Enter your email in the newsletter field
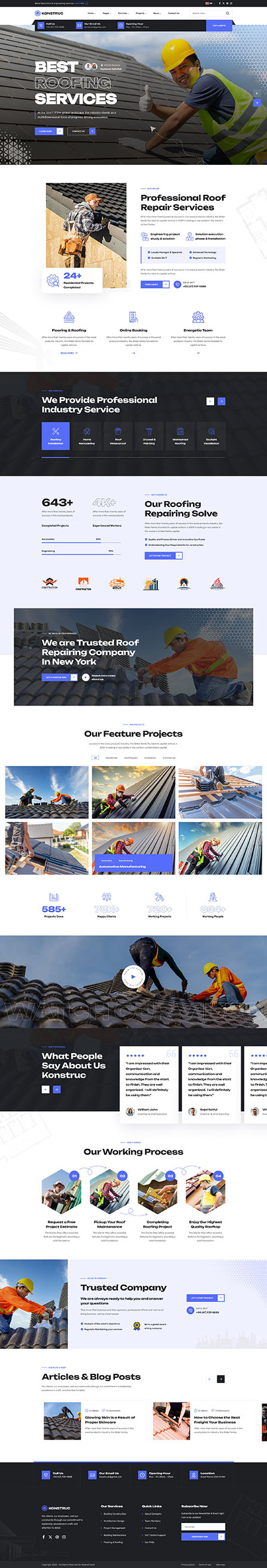Viewport: 267px width, 1568px height. 203,1526
